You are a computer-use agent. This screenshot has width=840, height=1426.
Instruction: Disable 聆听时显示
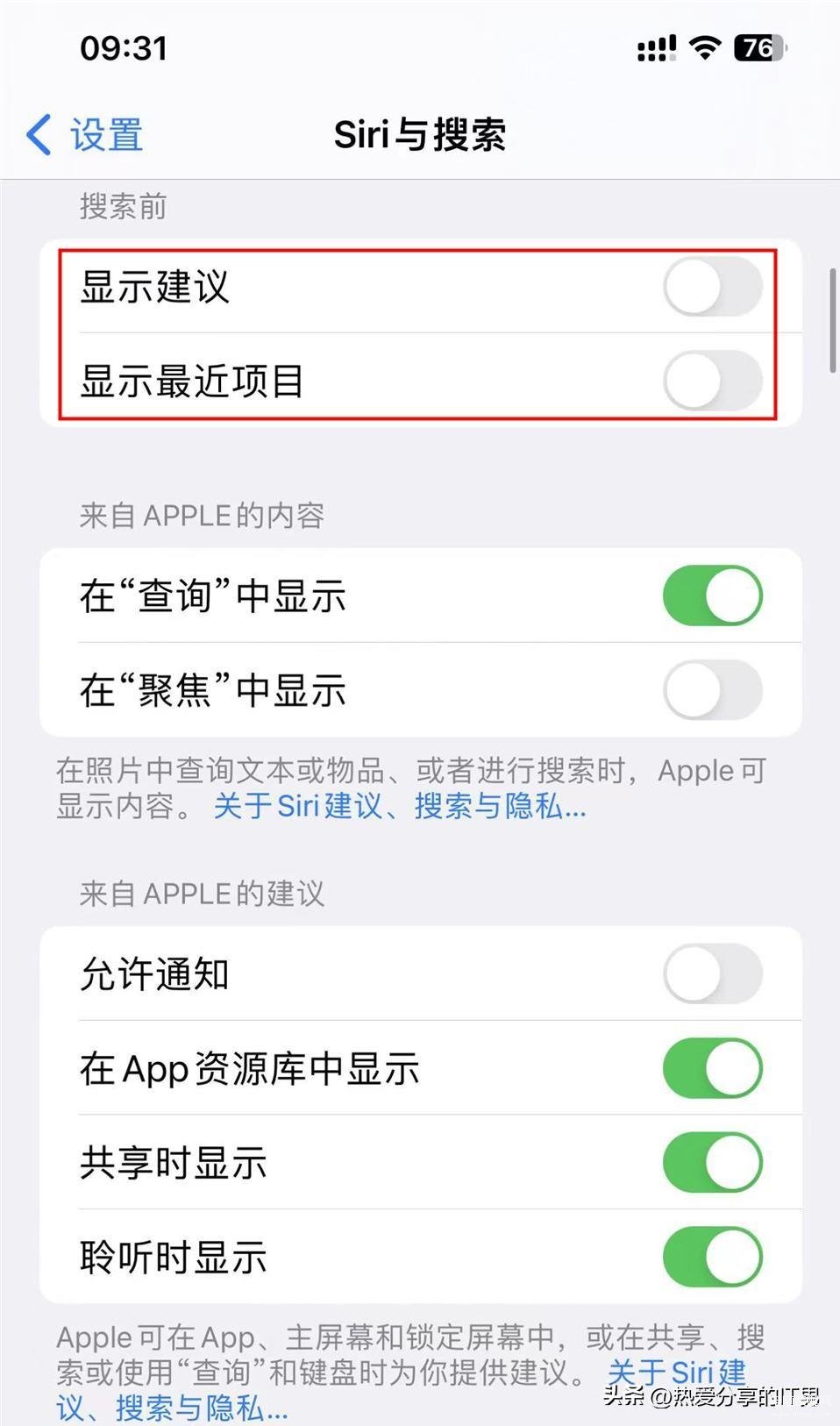point(712,1257)
